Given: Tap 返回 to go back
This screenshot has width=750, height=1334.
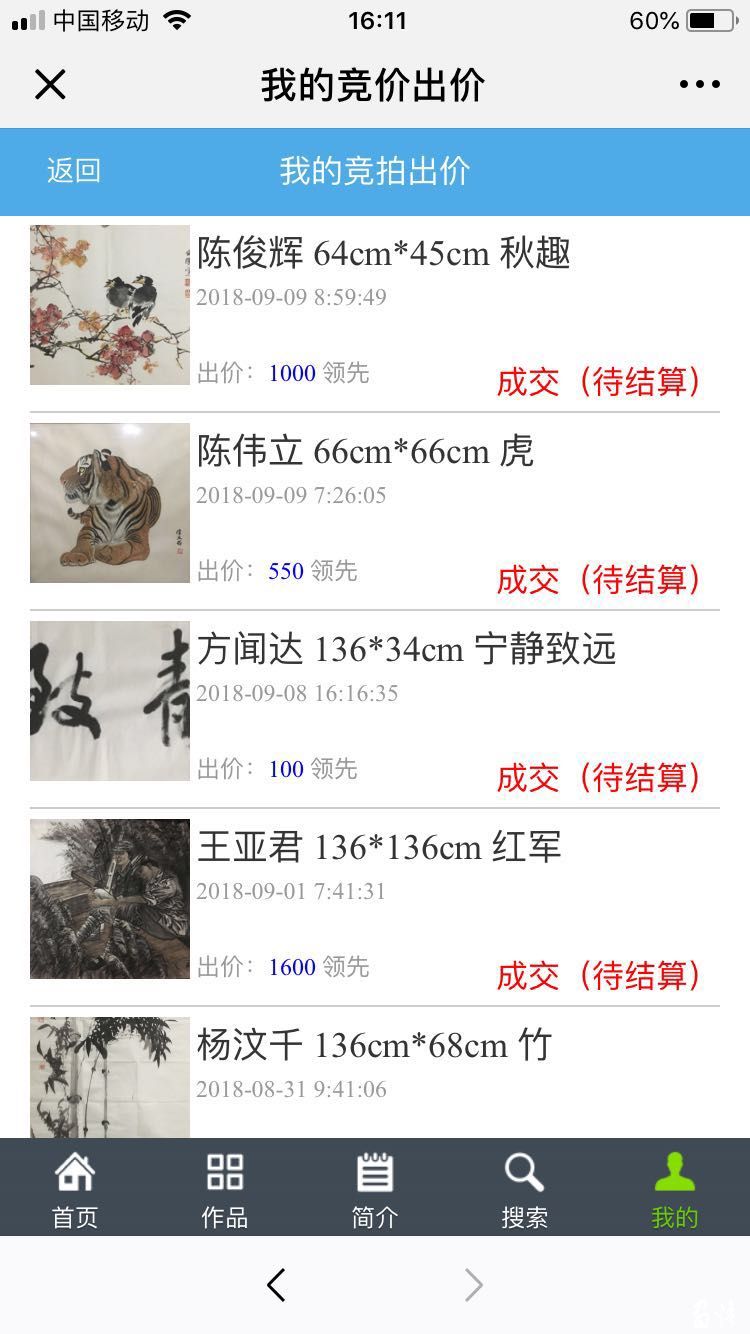Looking at the screenshot, I should (73, 171).
